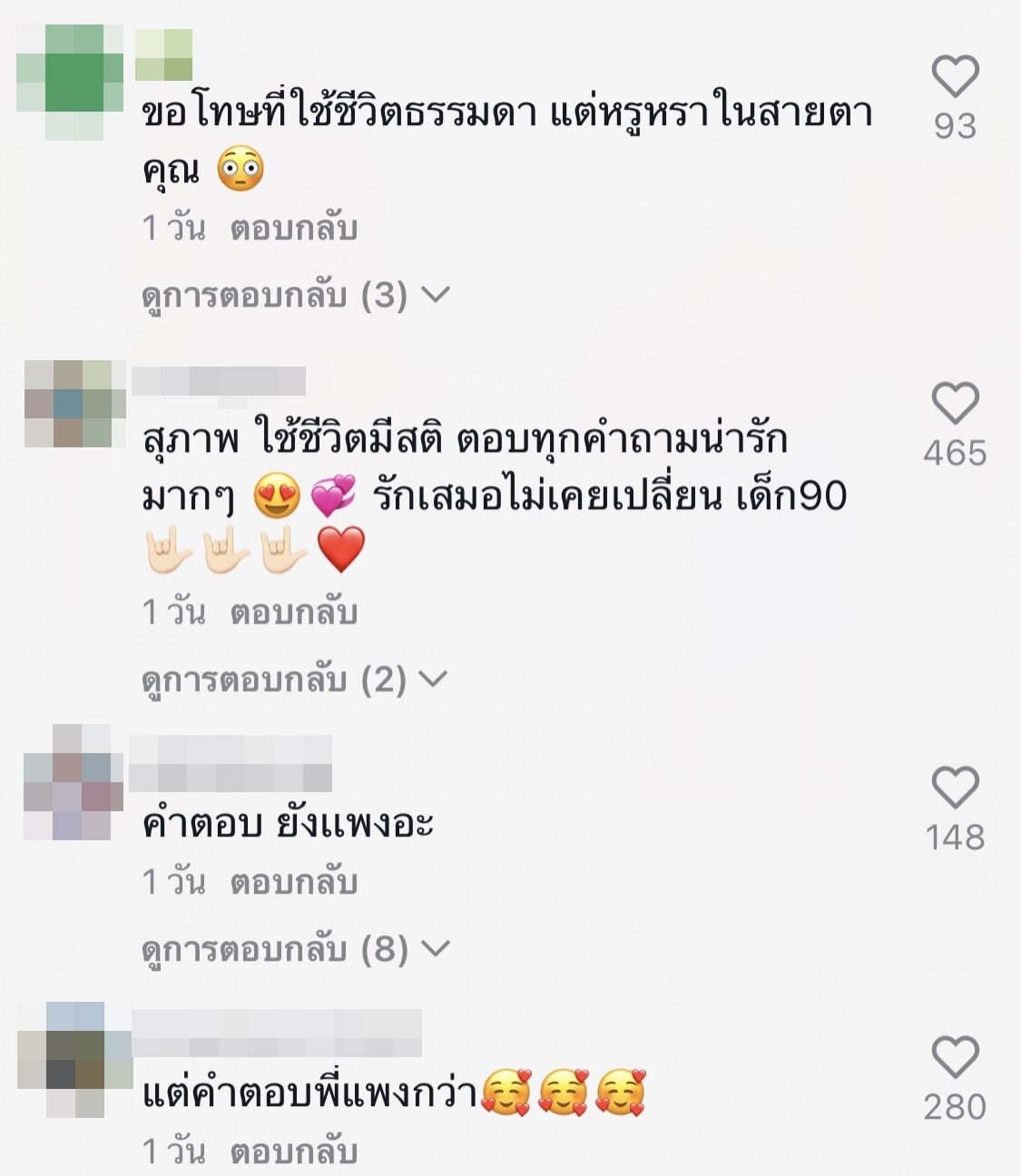This screenshot has height=1176, width=1021.
Task: Like the comment with 465 likes
Action: coord(955,404)
